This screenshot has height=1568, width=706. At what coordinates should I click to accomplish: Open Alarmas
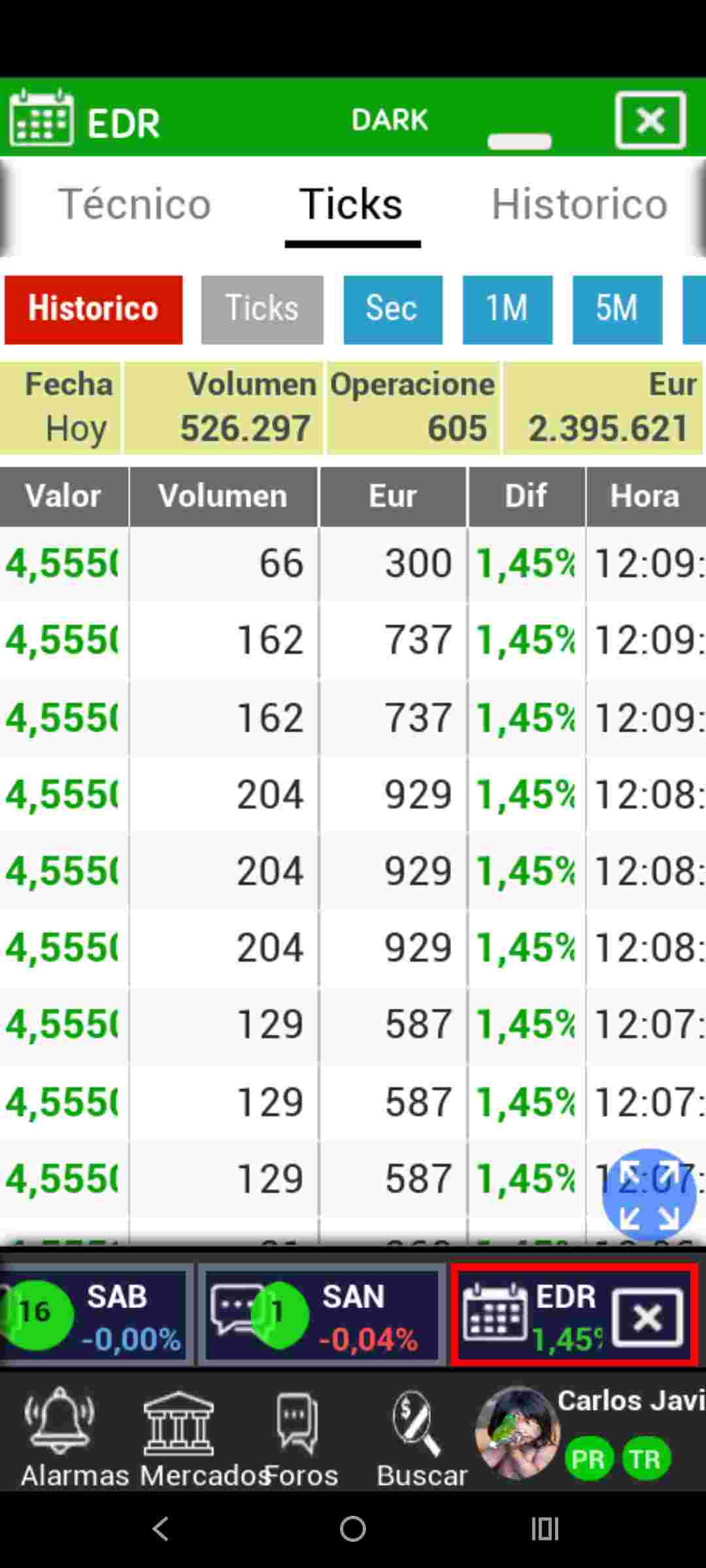[74, 1439]
